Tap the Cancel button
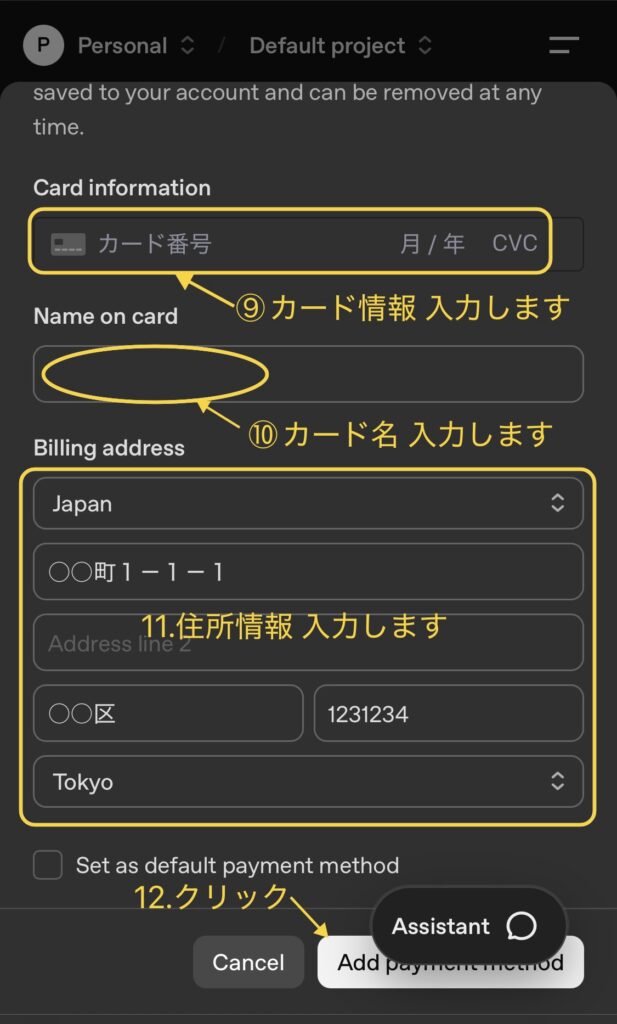 [x=248, y=962]
